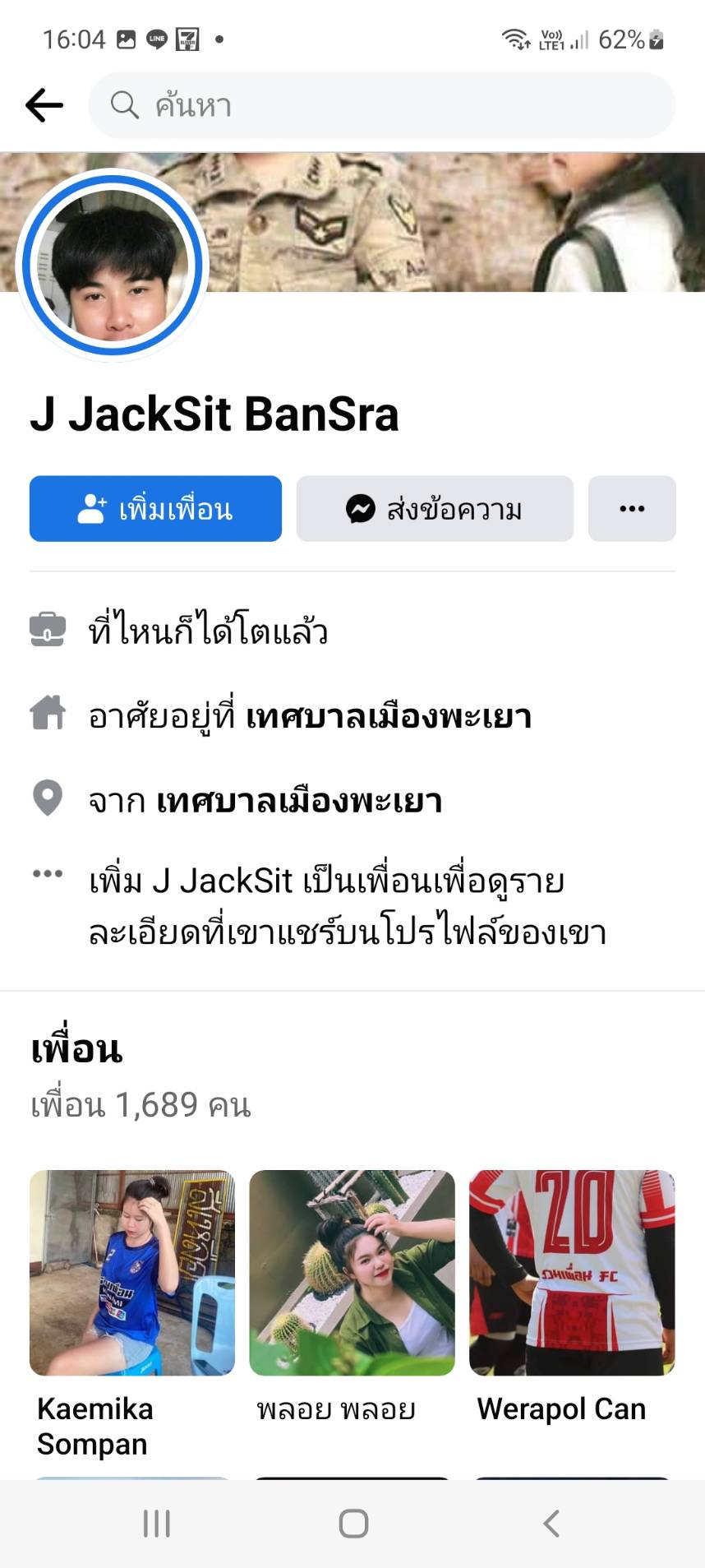Open the cover photo
The width and height of the screenshot is (705, 1568).
click(x=460, y=222)
